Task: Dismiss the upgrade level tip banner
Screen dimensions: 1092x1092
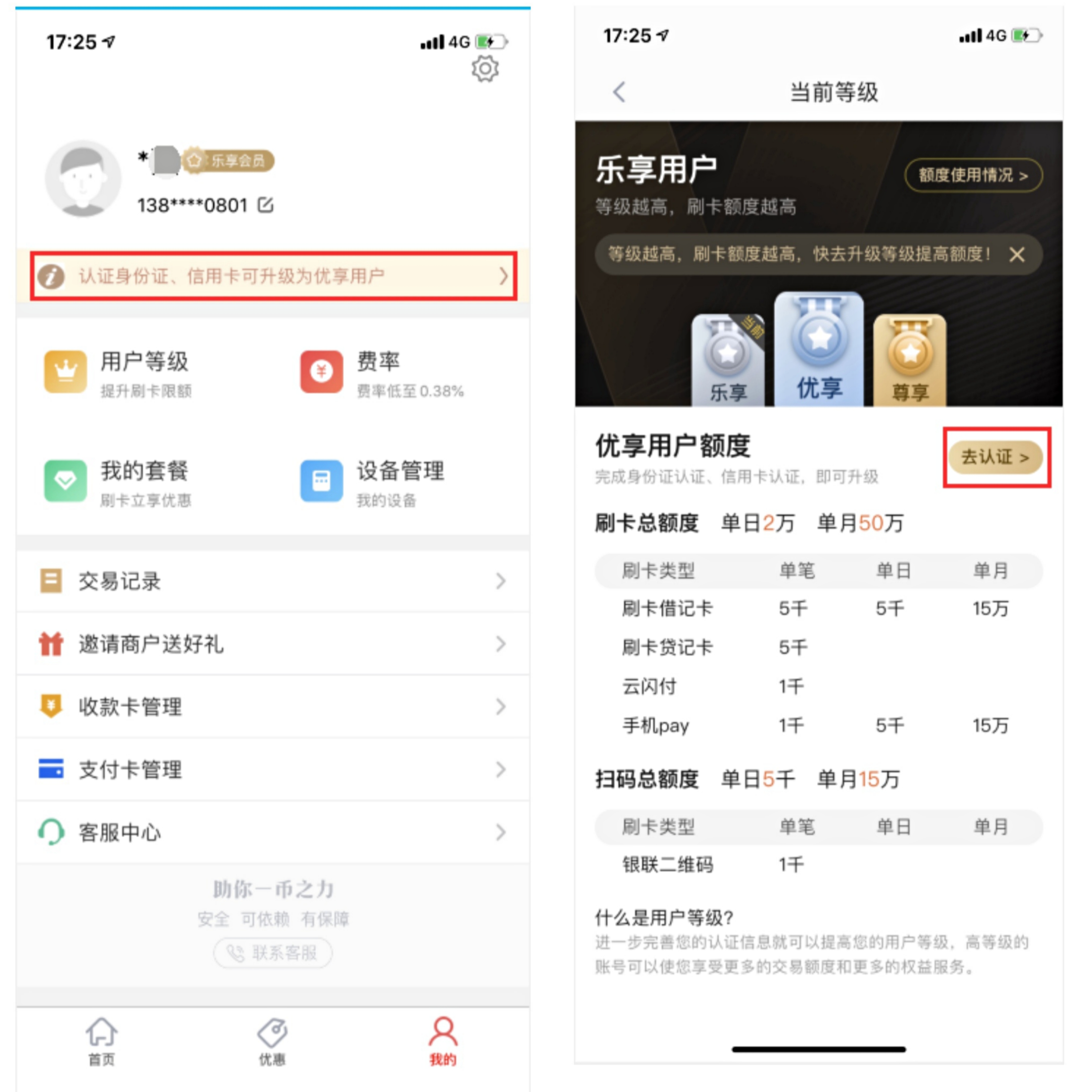Action: coord(1016,255)
